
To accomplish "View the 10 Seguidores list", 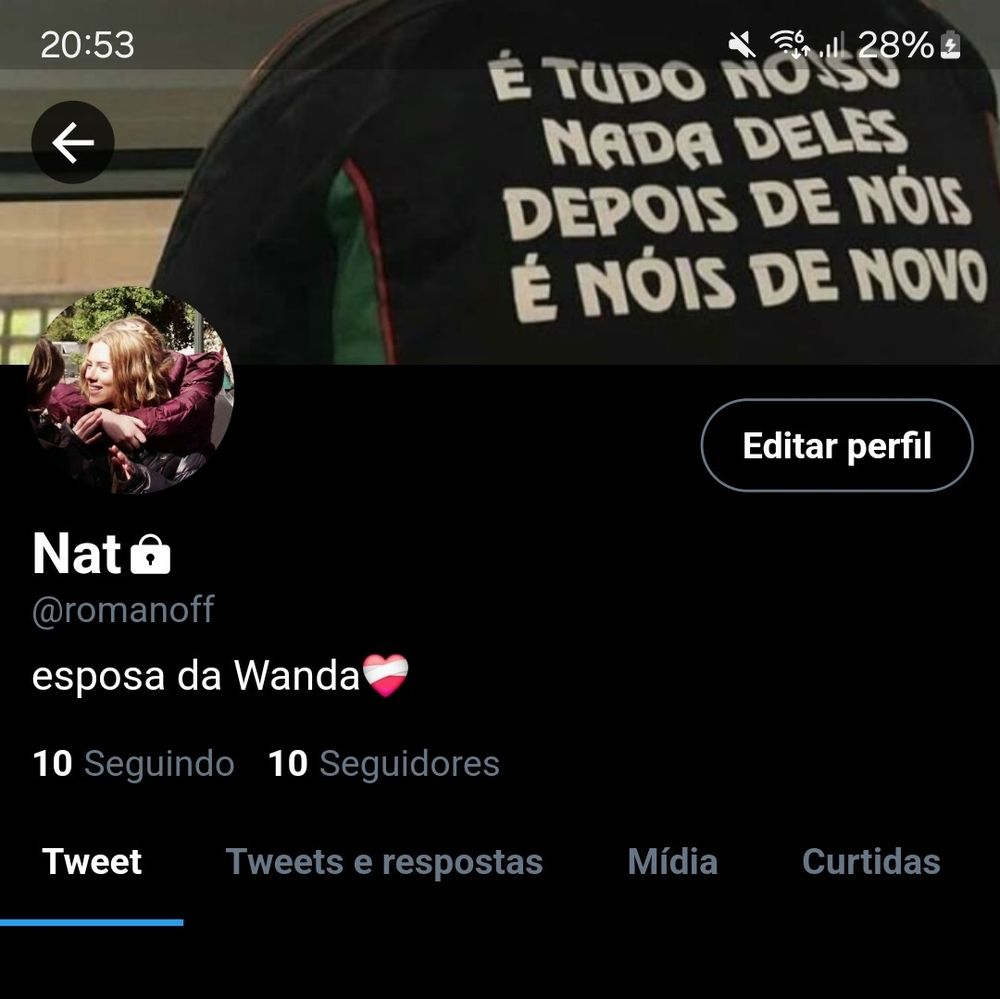I will (x=384, y=764).
